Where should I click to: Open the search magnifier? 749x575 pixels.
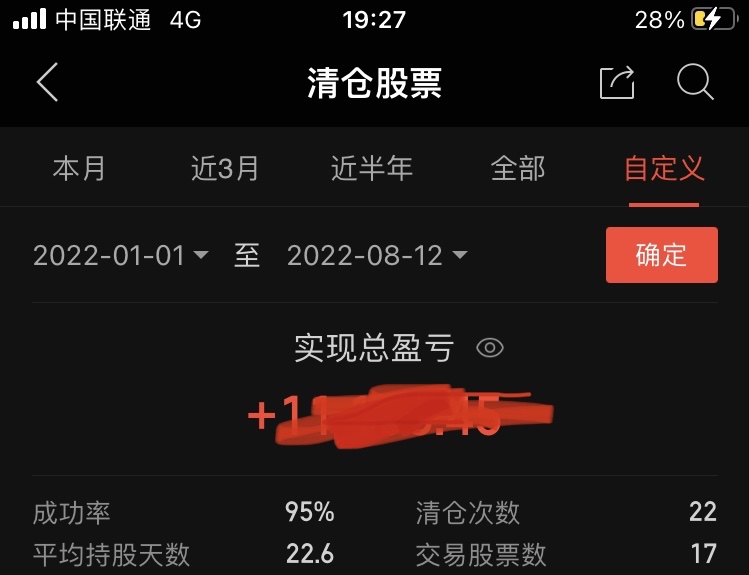(695, 82)
